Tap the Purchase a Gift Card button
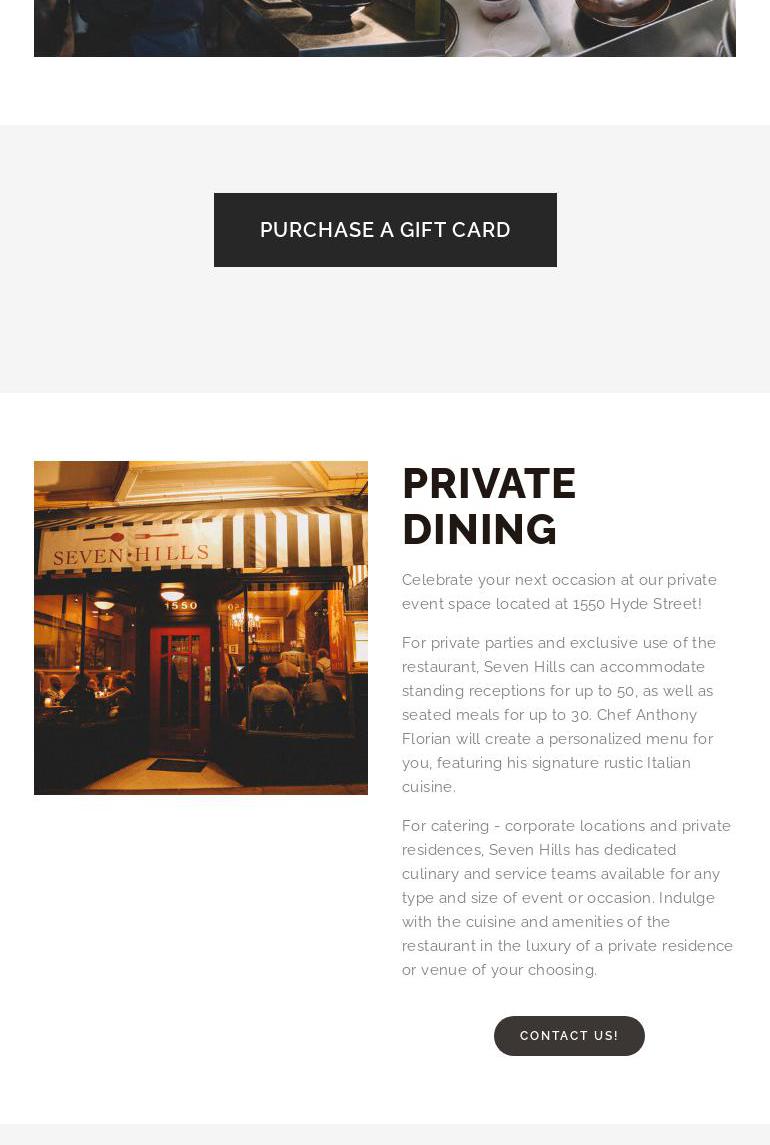Image resolution: width=770 pixels, height=1145 pixels. pyautogui.click(x=385, y=230)
